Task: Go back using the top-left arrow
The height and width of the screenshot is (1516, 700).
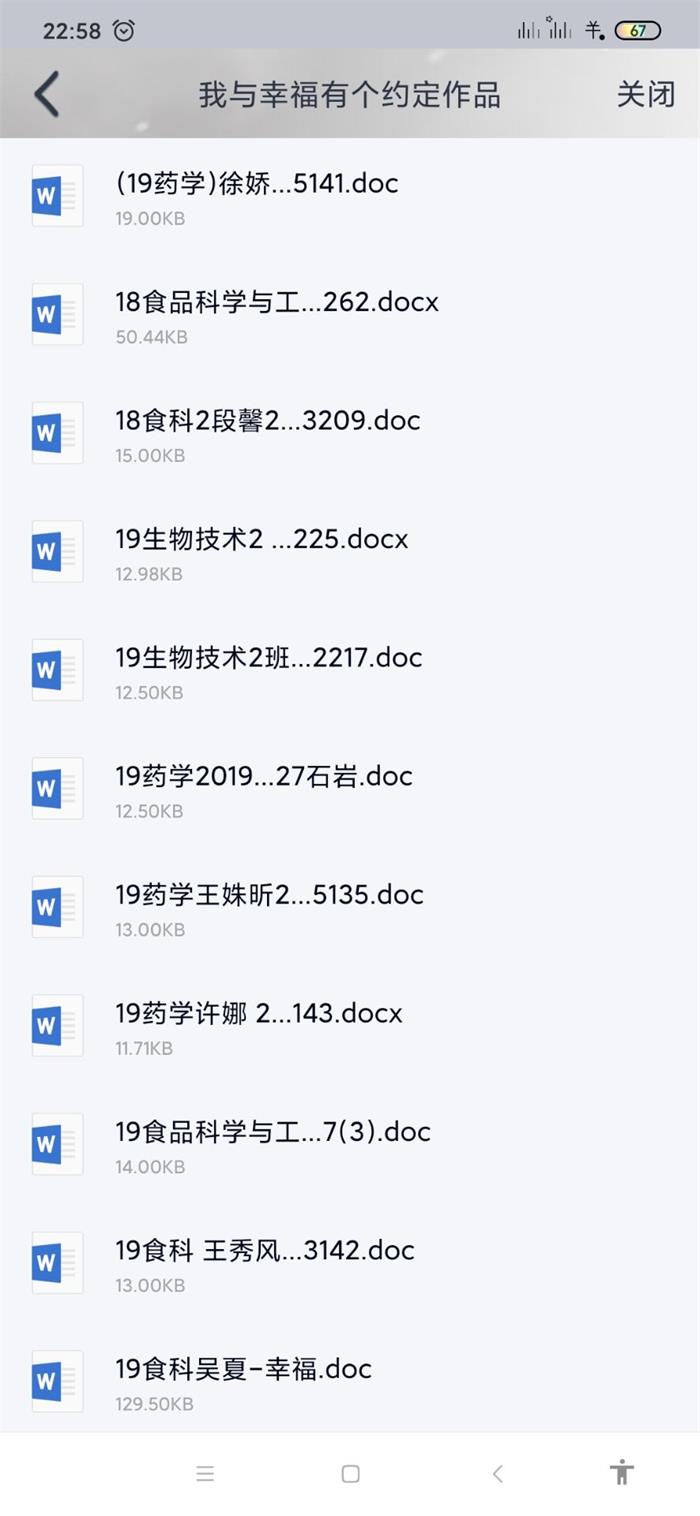Action: [x=47, y=95]
